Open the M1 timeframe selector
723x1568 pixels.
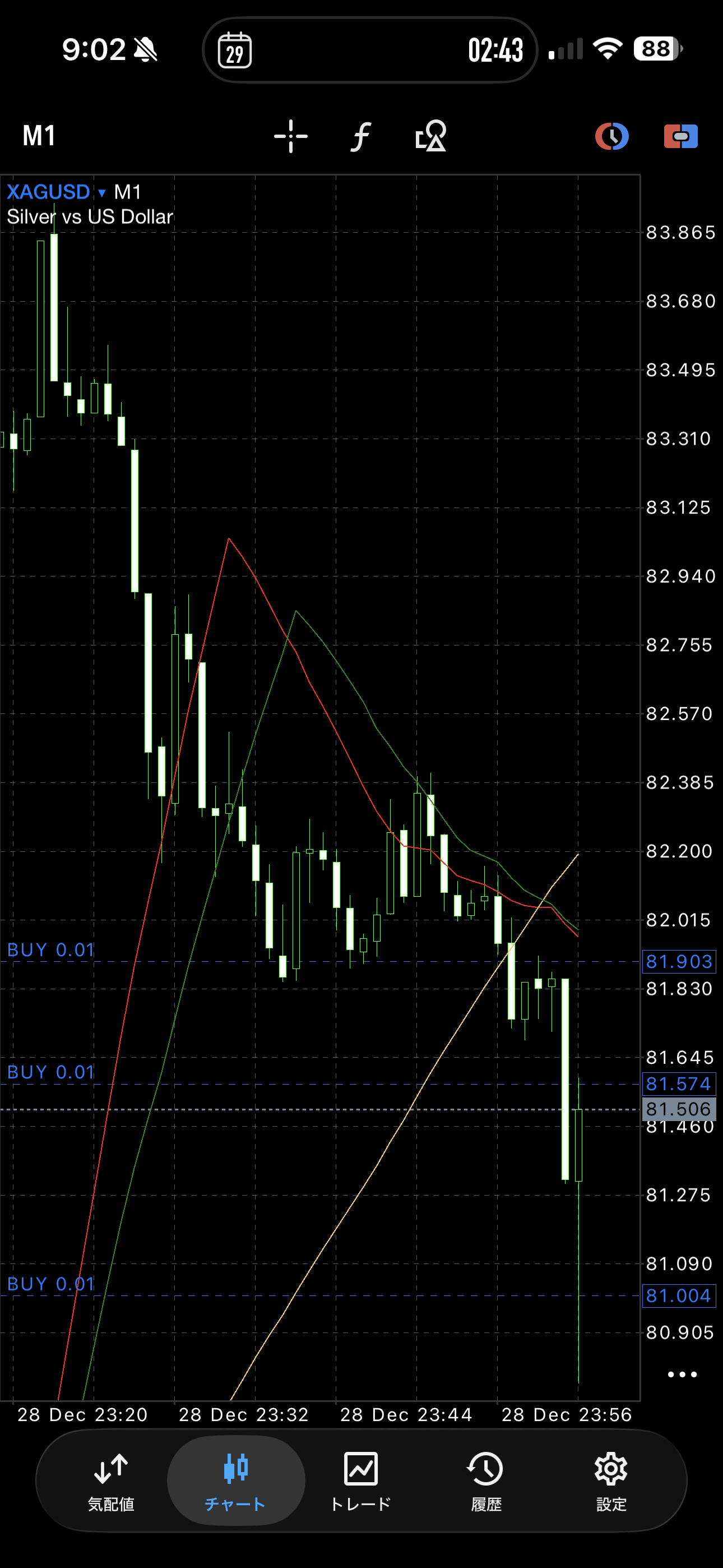pyautogui.click(x=39, y=136)
